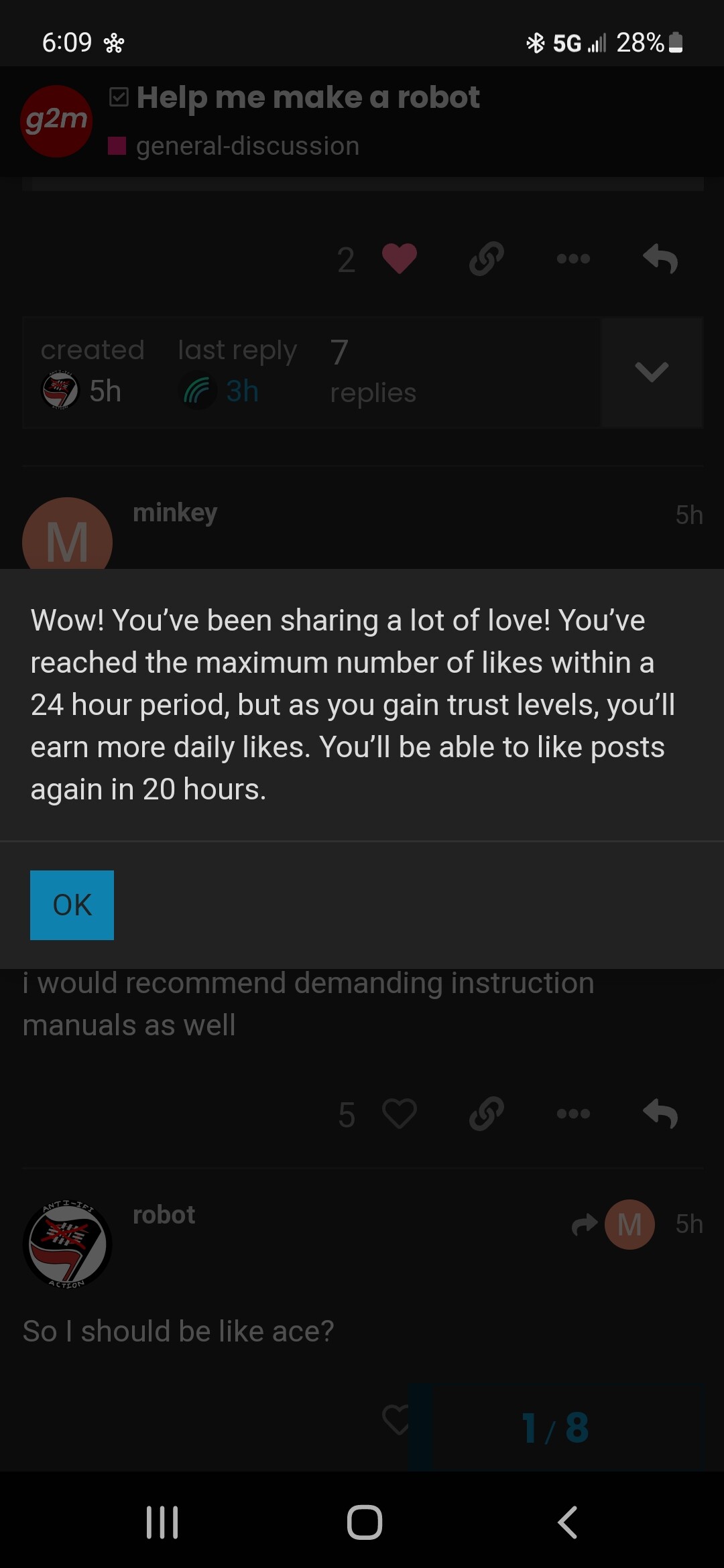Unlike the post with 2 likes
The width and height of the screenshot is (724, 1568).
click(x=400, y=259)
